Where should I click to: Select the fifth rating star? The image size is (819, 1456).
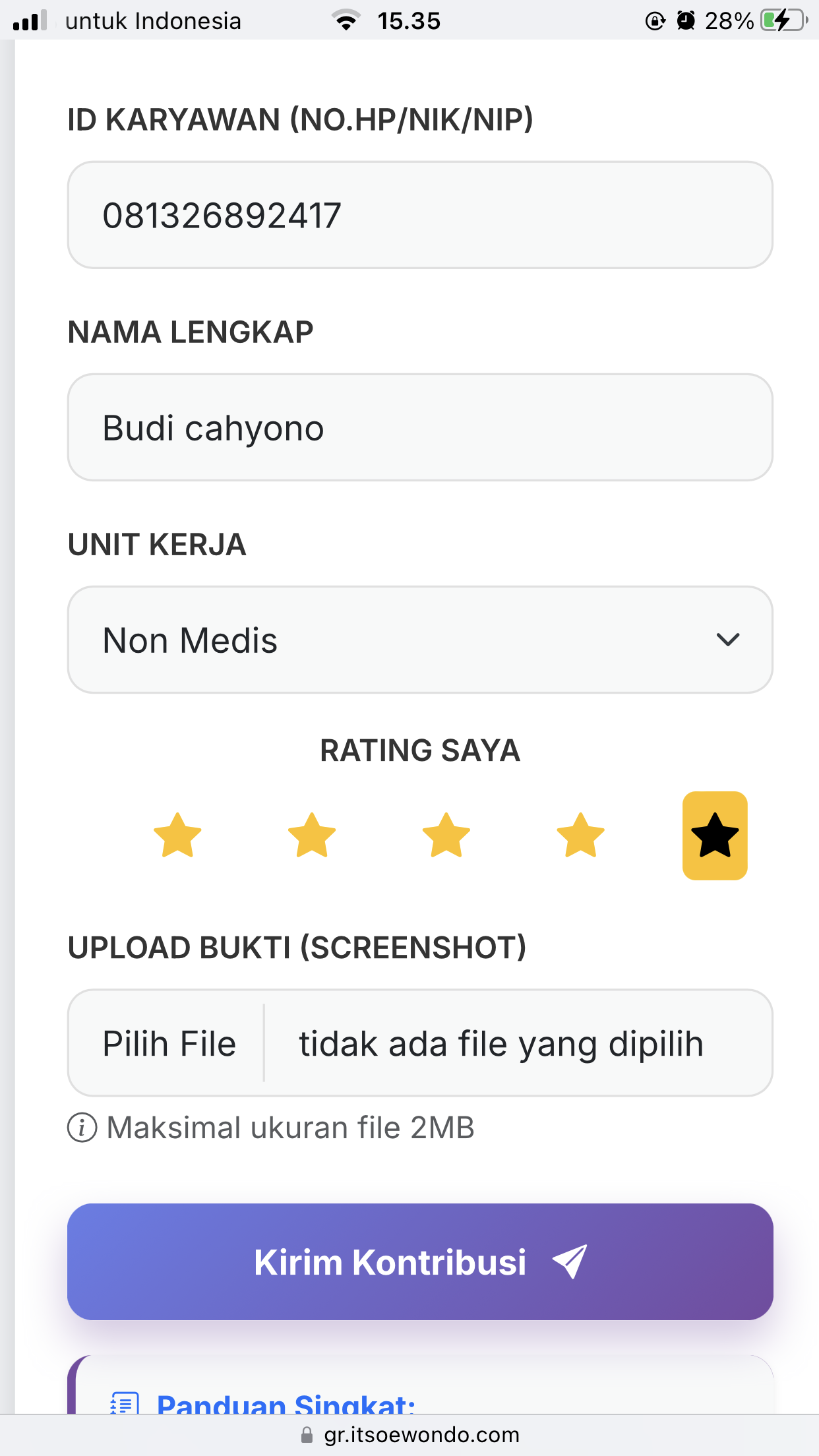715,835
